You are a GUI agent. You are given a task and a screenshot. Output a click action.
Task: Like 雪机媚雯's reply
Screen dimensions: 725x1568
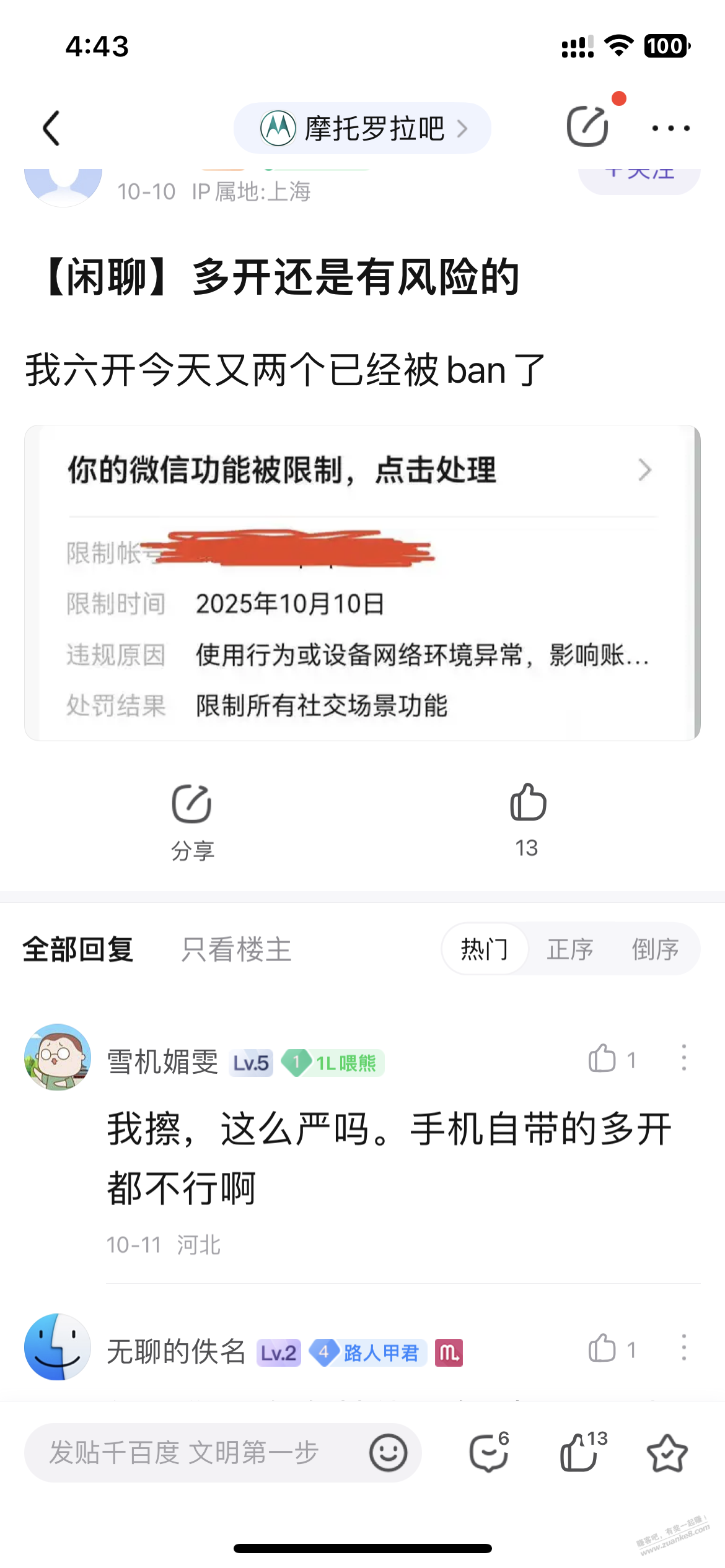click(x=602, y=1058)
